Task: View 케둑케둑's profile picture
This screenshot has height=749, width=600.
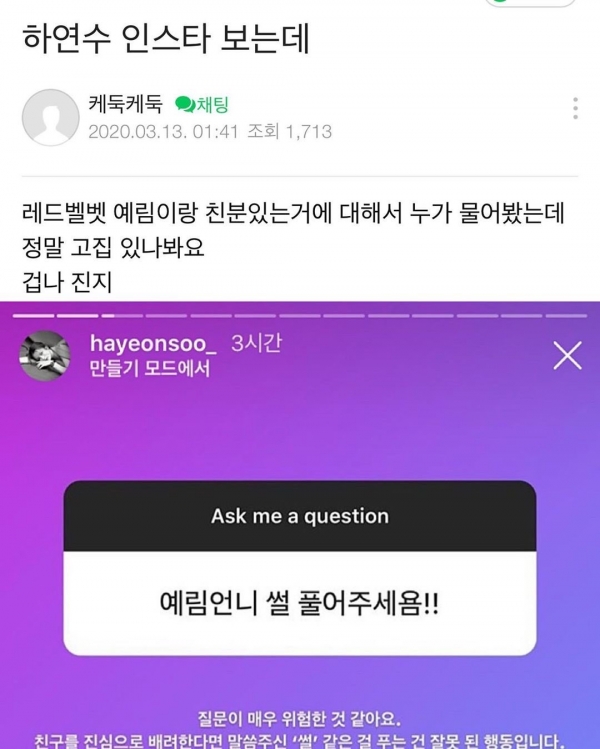Action: (50, 117)
